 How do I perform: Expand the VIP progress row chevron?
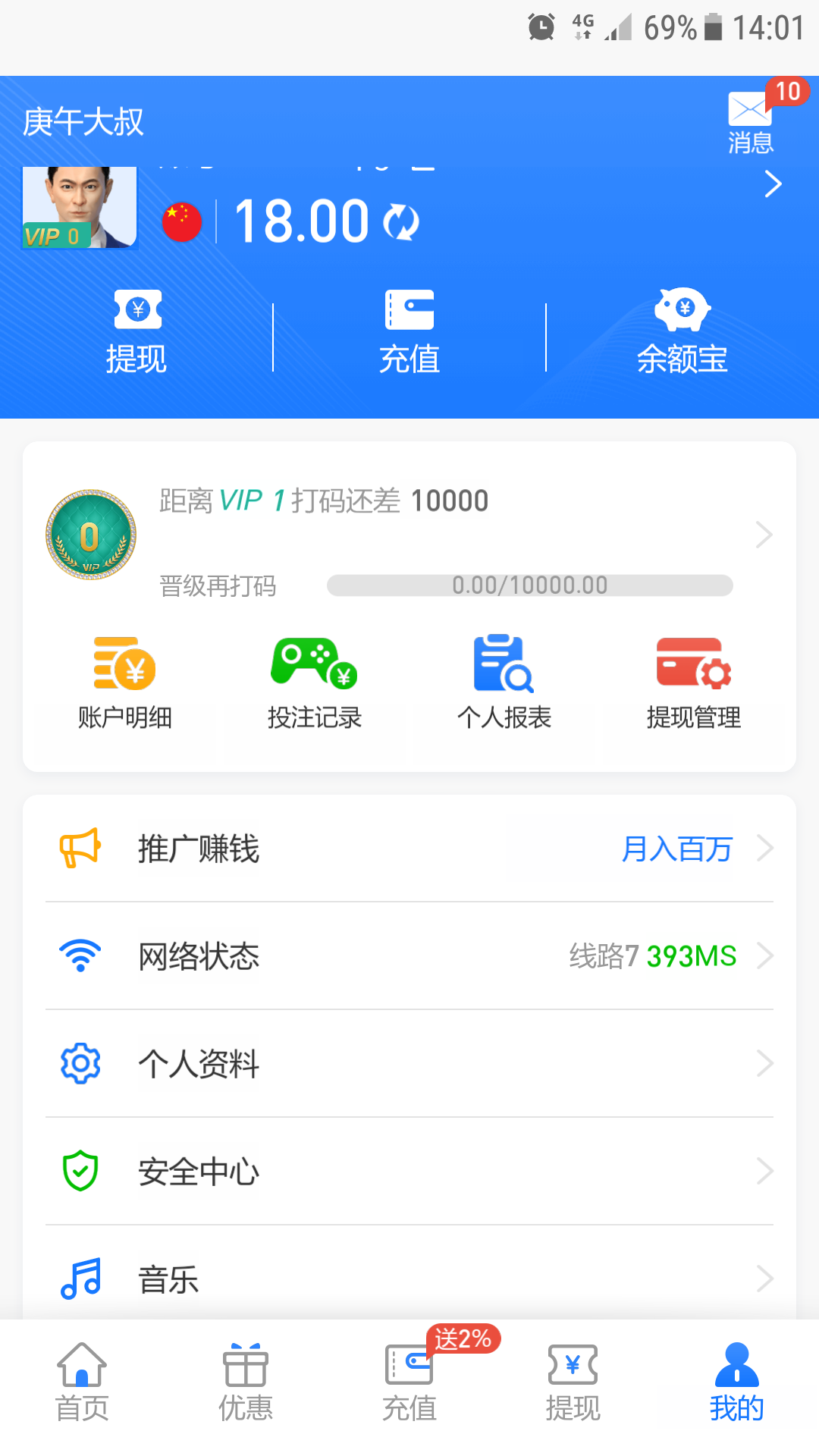[764, 535]
